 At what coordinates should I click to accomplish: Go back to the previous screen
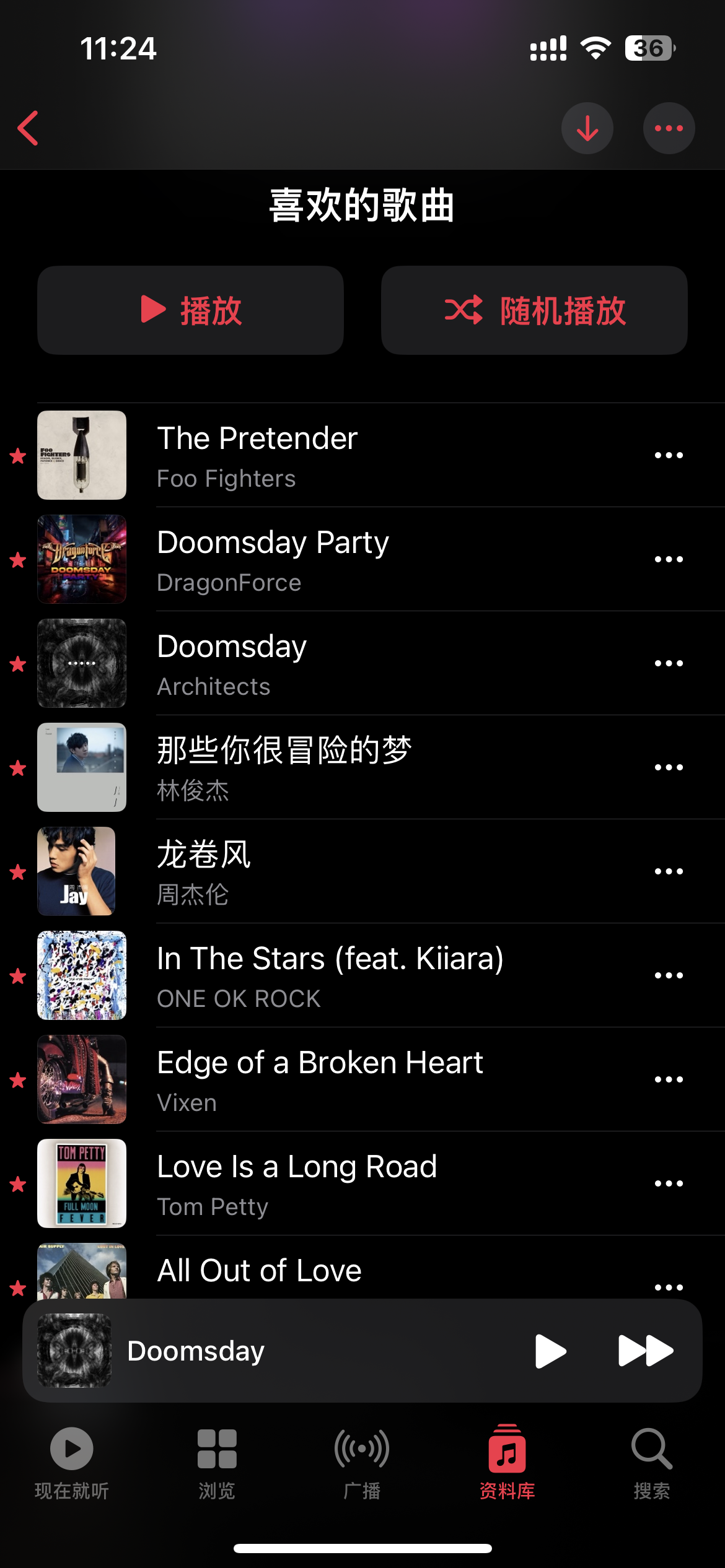click(x=29, y=128)
